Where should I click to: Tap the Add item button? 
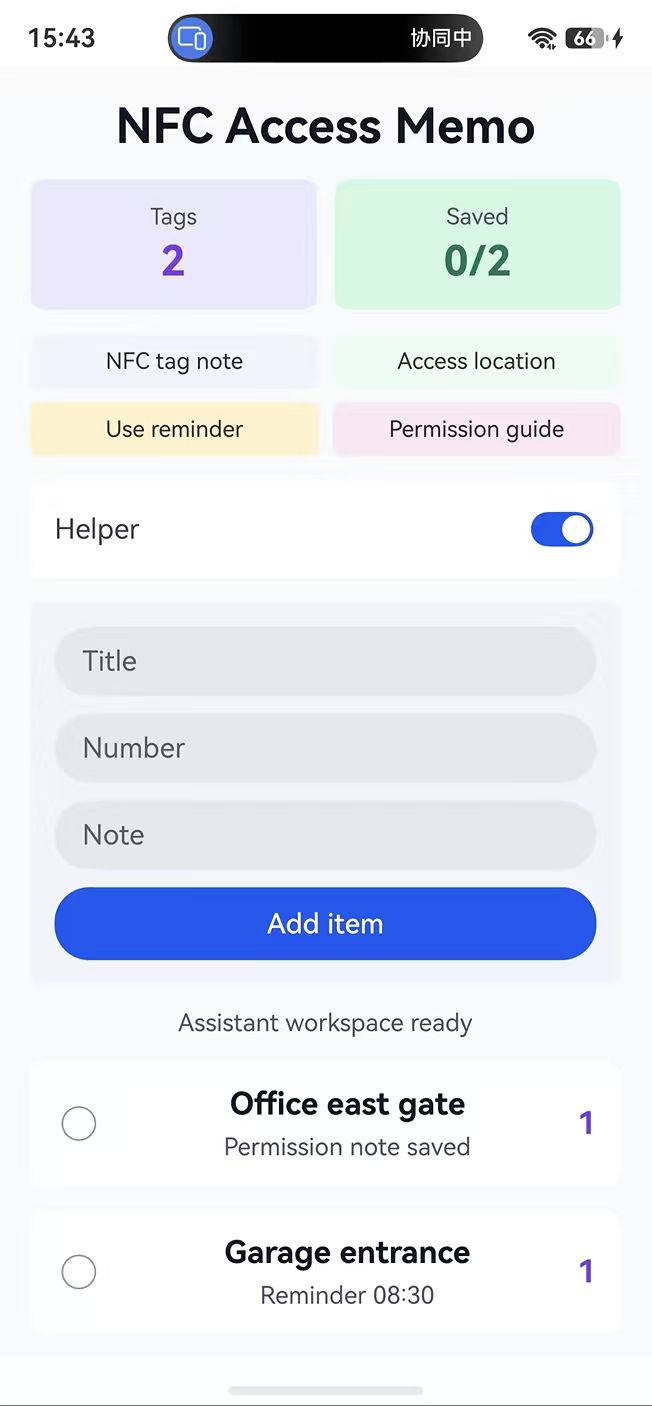325,923
